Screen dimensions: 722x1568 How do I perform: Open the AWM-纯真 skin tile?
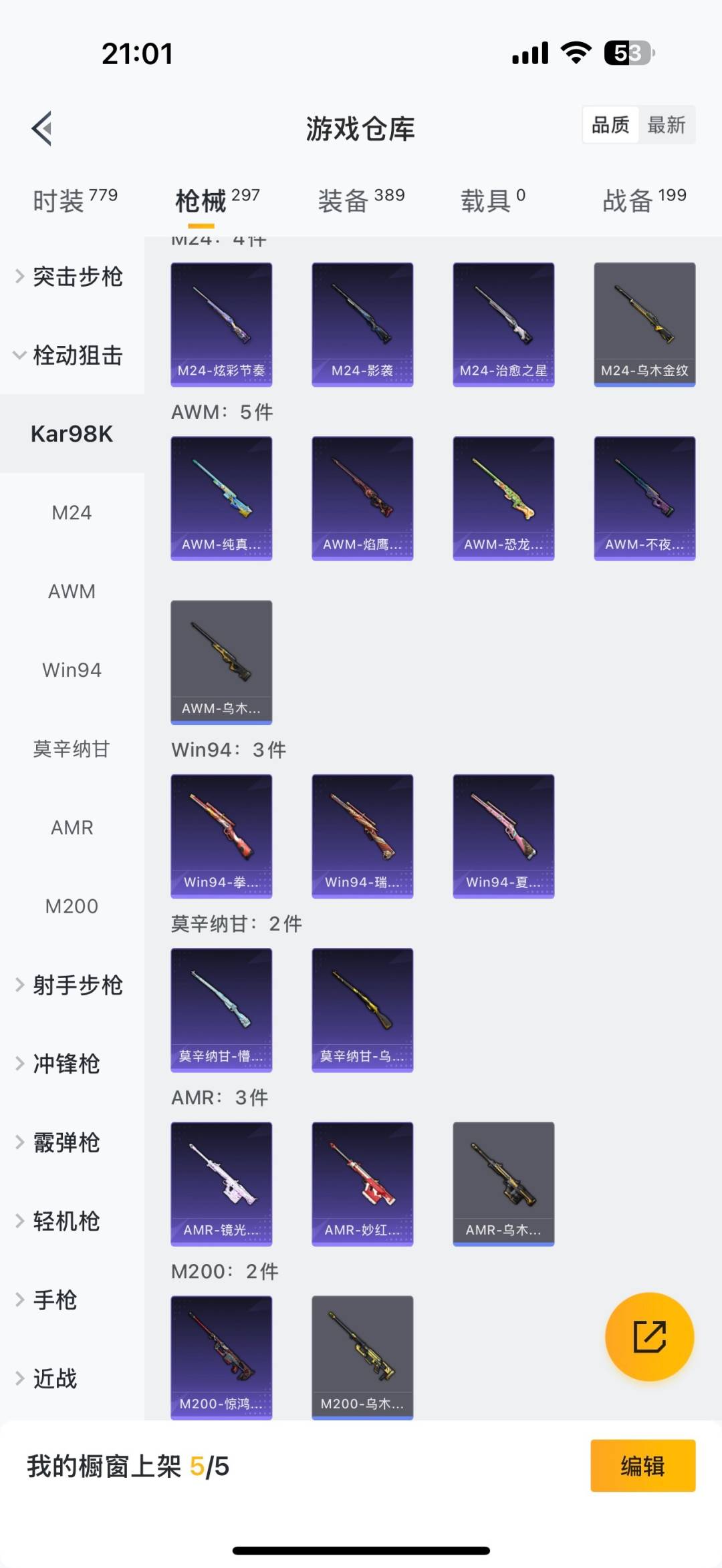(x=221, y=498)
